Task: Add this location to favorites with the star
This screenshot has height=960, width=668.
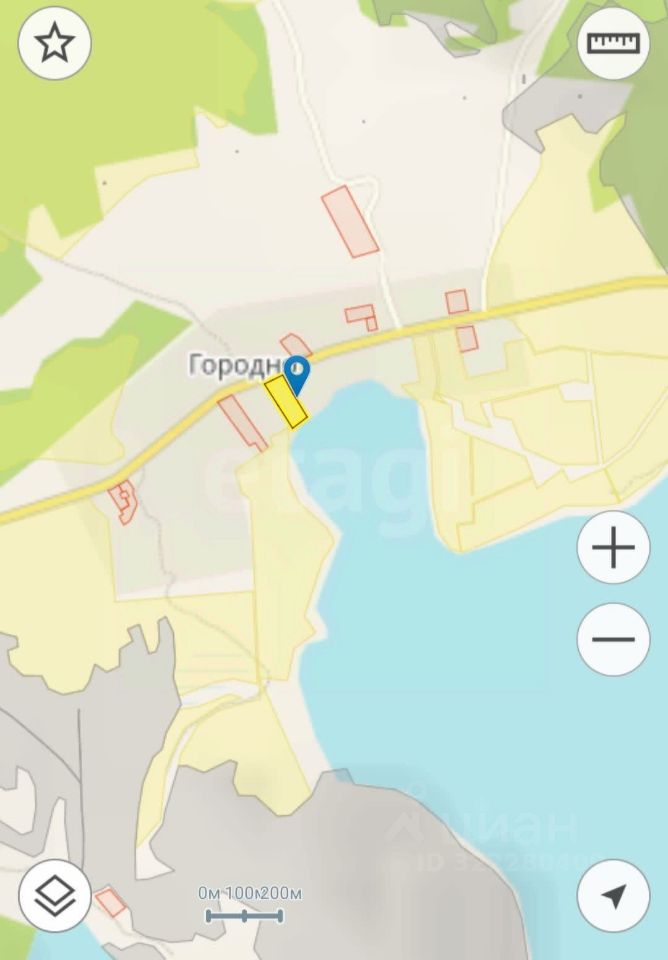Action: (x=55, y=44)
